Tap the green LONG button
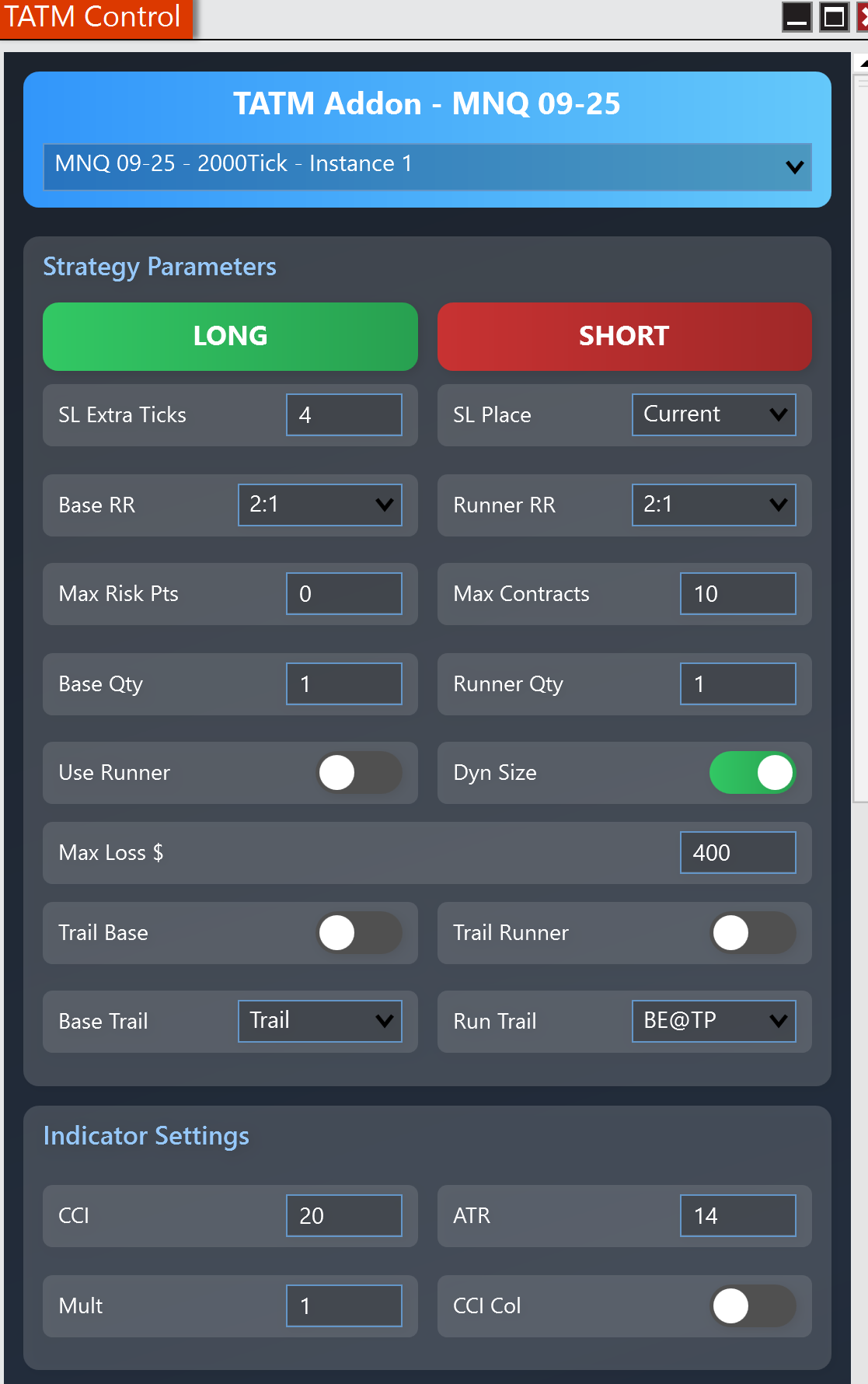This screenshot has height=1384, width=868. coord(230,337)
